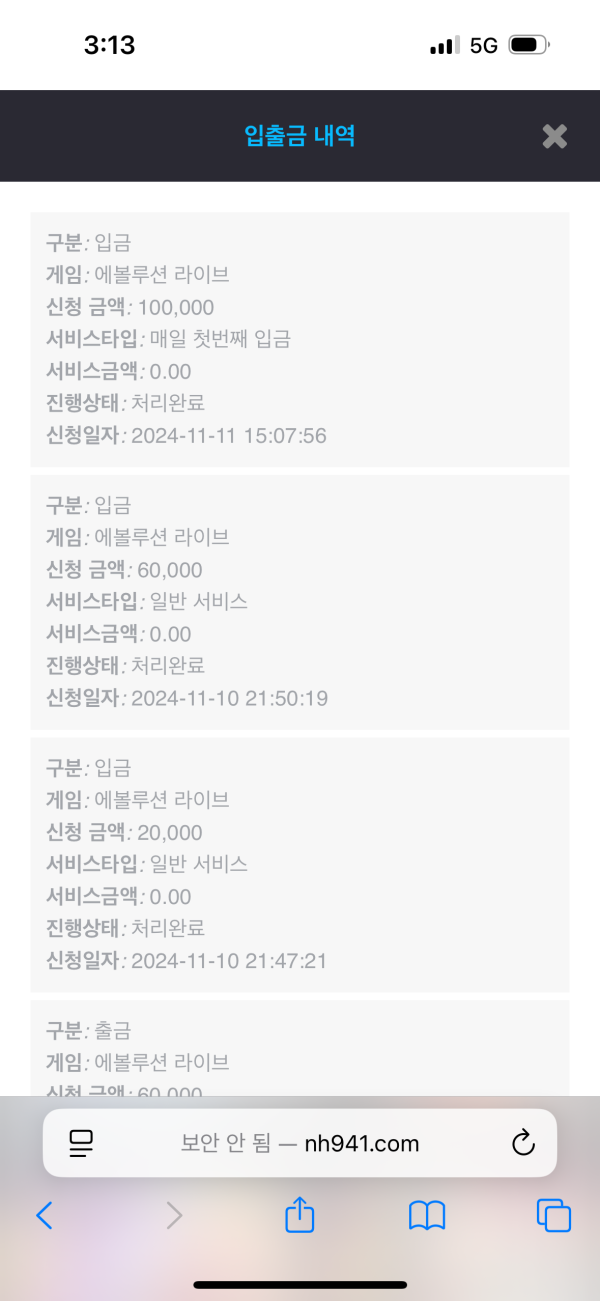This screenshot has height=1301, width=600.
Task: Share this page
Action: [300, 1215]
